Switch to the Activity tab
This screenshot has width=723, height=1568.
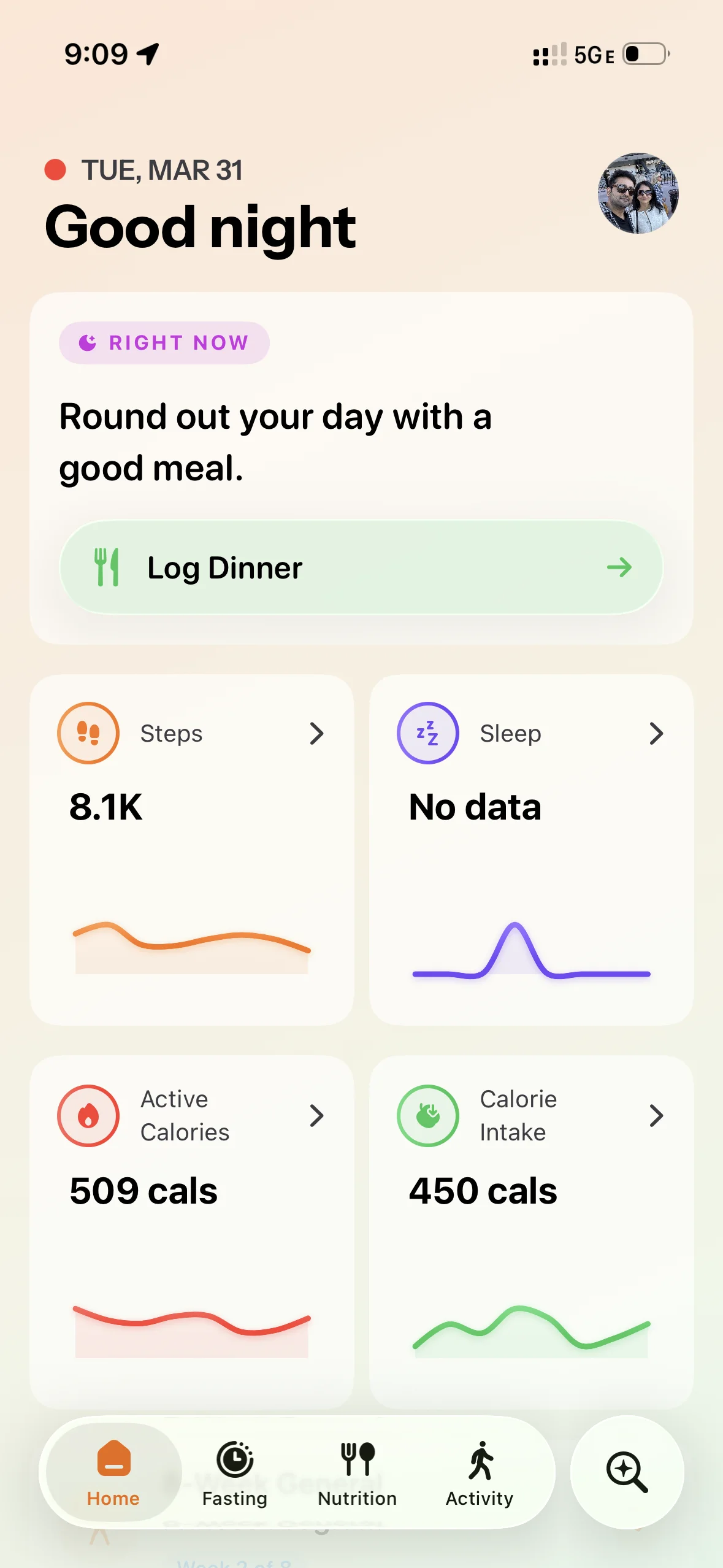point(480,1473)
